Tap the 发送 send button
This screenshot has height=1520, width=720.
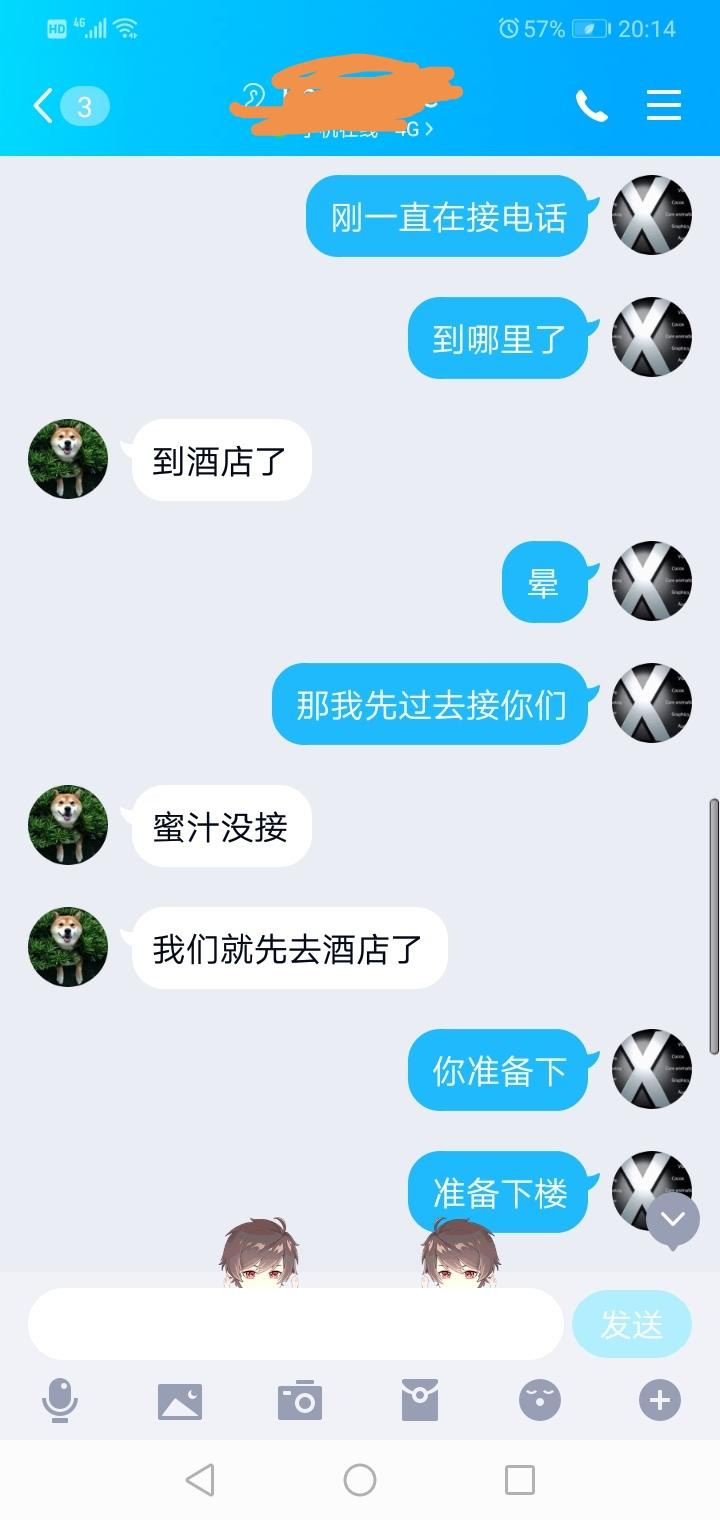[x=631, y=1324]
